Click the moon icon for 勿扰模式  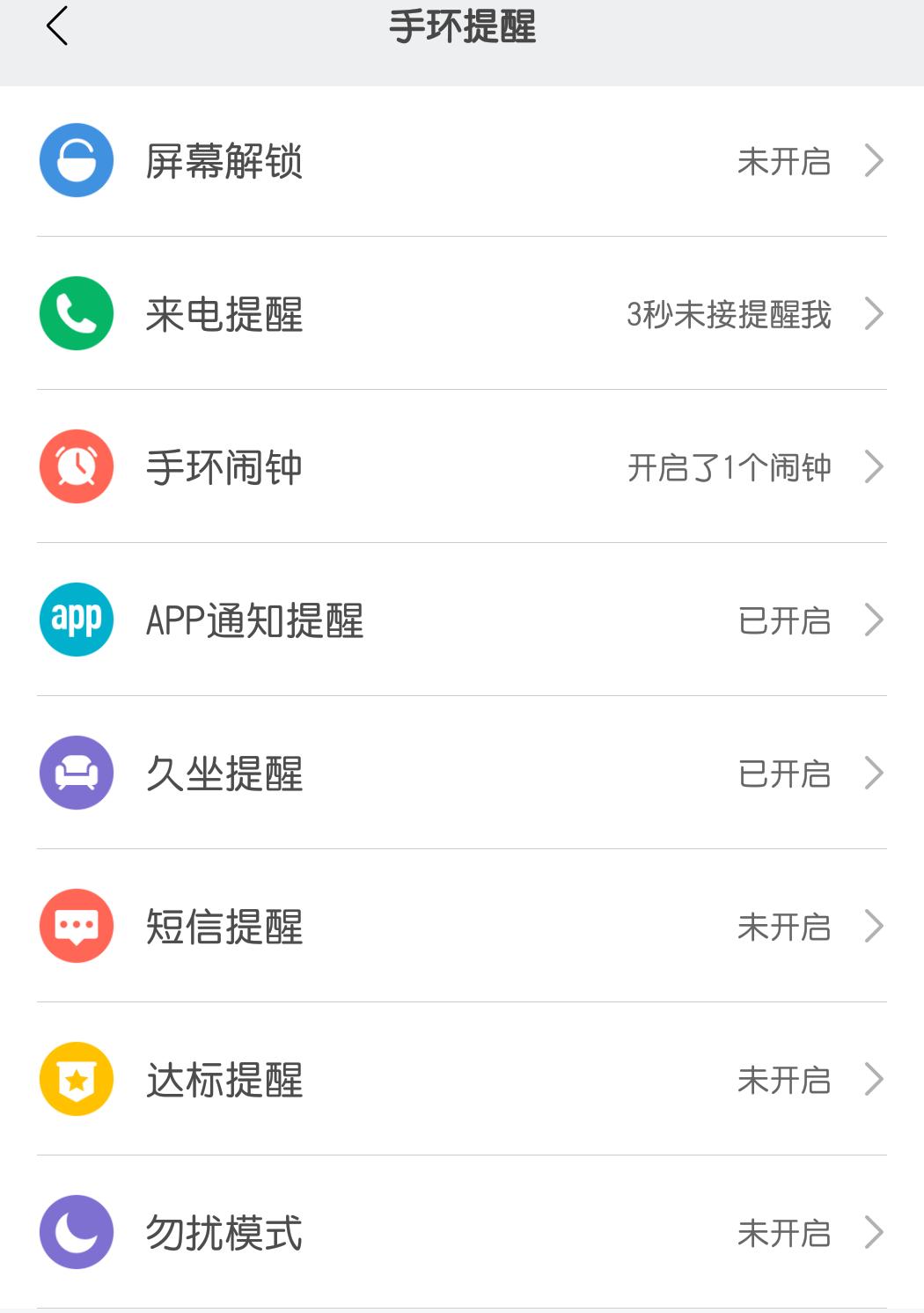click(76, 1232)
